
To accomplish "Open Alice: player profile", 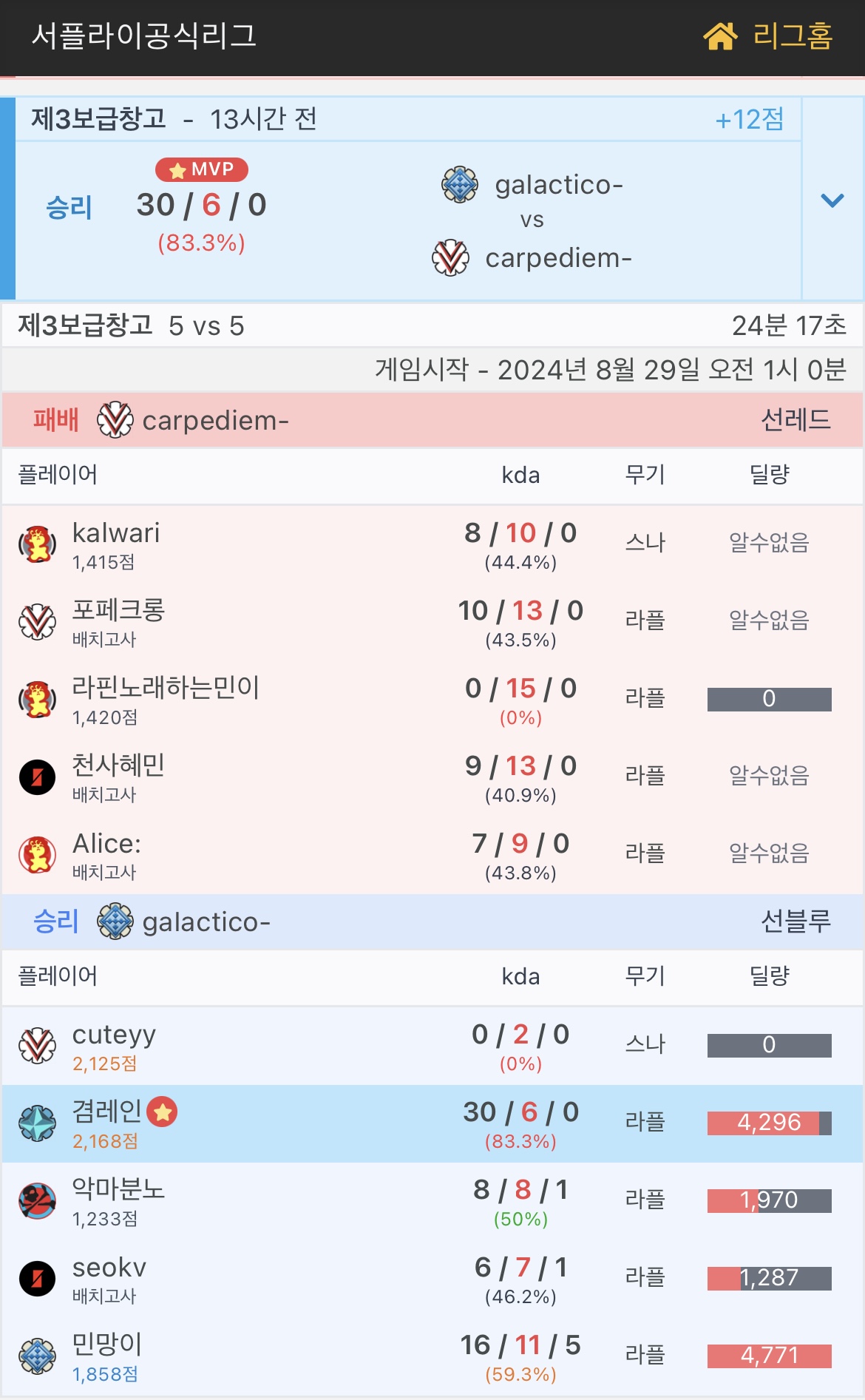I will coord(106,844).
